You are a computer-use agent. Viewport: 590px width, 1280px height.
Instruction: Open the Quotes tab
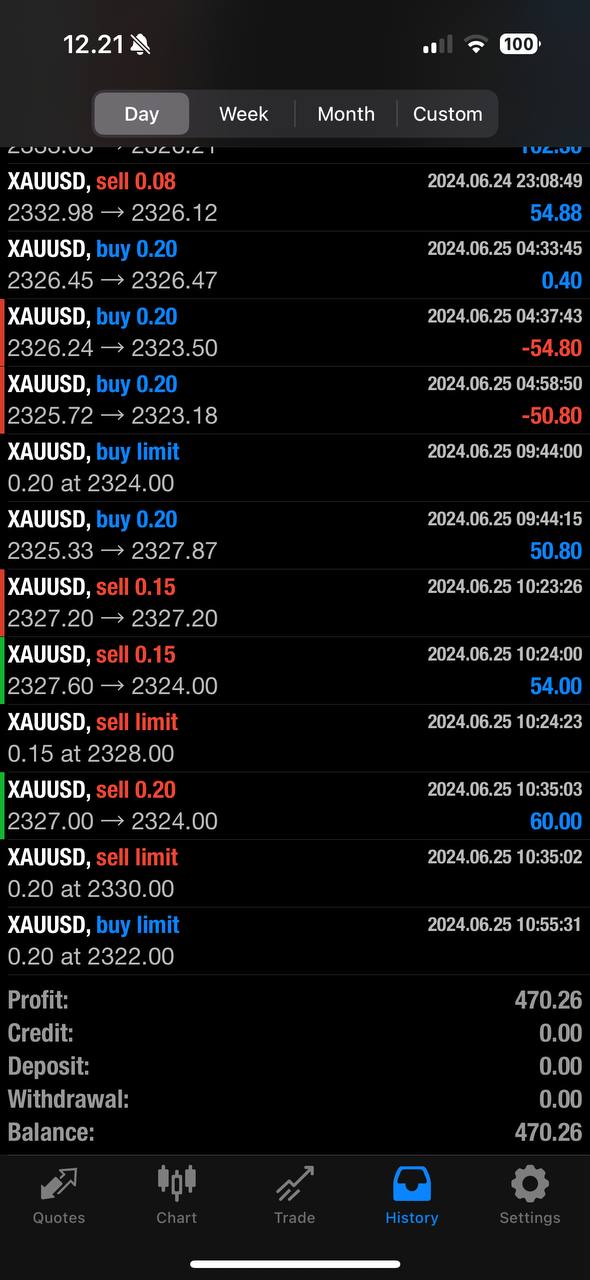59,1195
